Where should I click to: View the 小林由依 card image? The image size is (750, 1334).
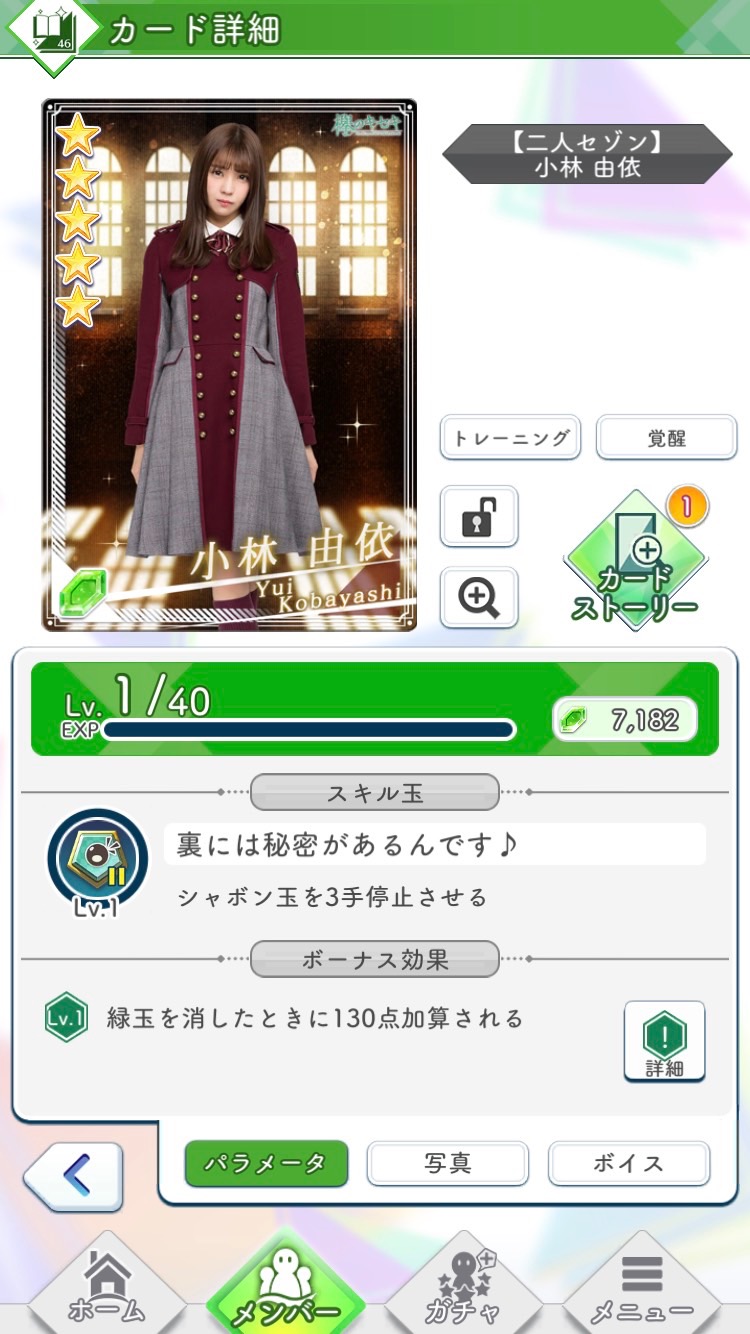tap(229, 365)
